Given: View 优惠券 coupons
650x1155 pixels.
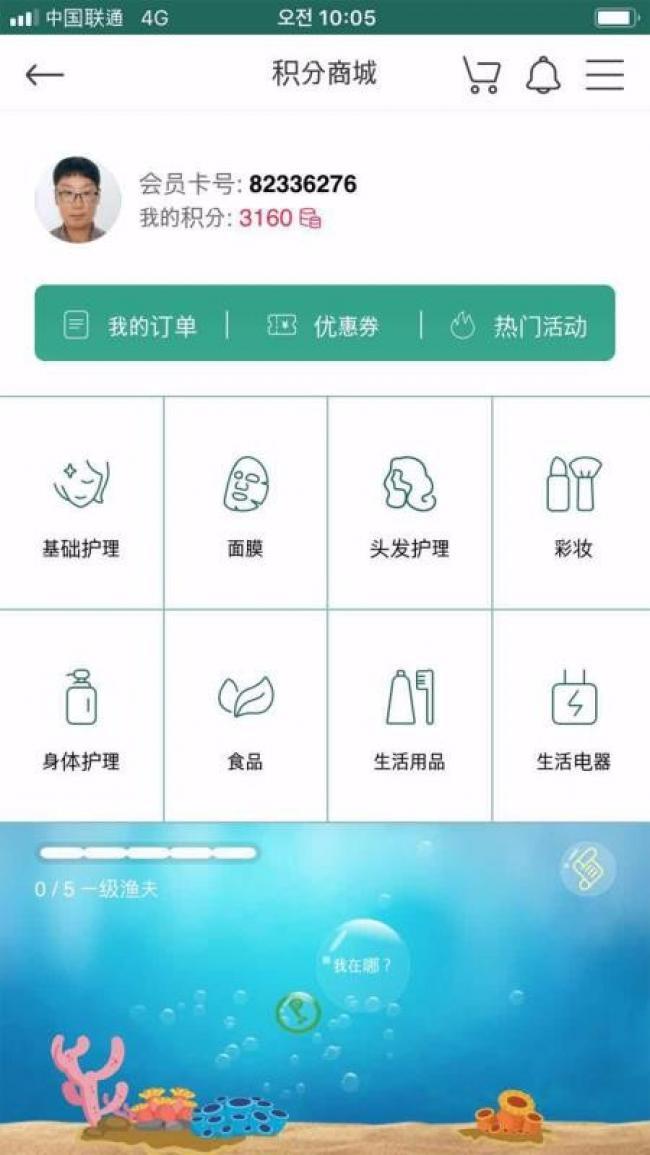Looking at the screenshot, I should tap(323, 326).
